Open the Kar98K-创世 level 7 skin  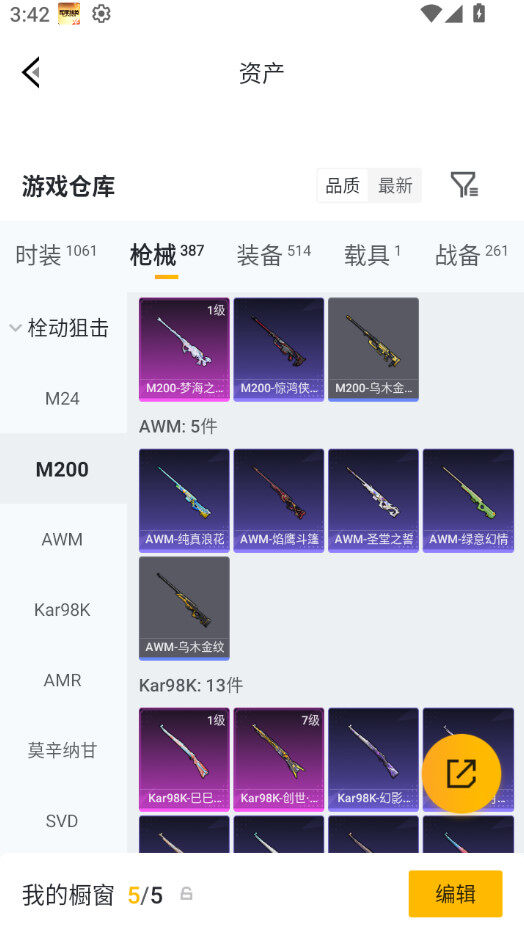279,759
